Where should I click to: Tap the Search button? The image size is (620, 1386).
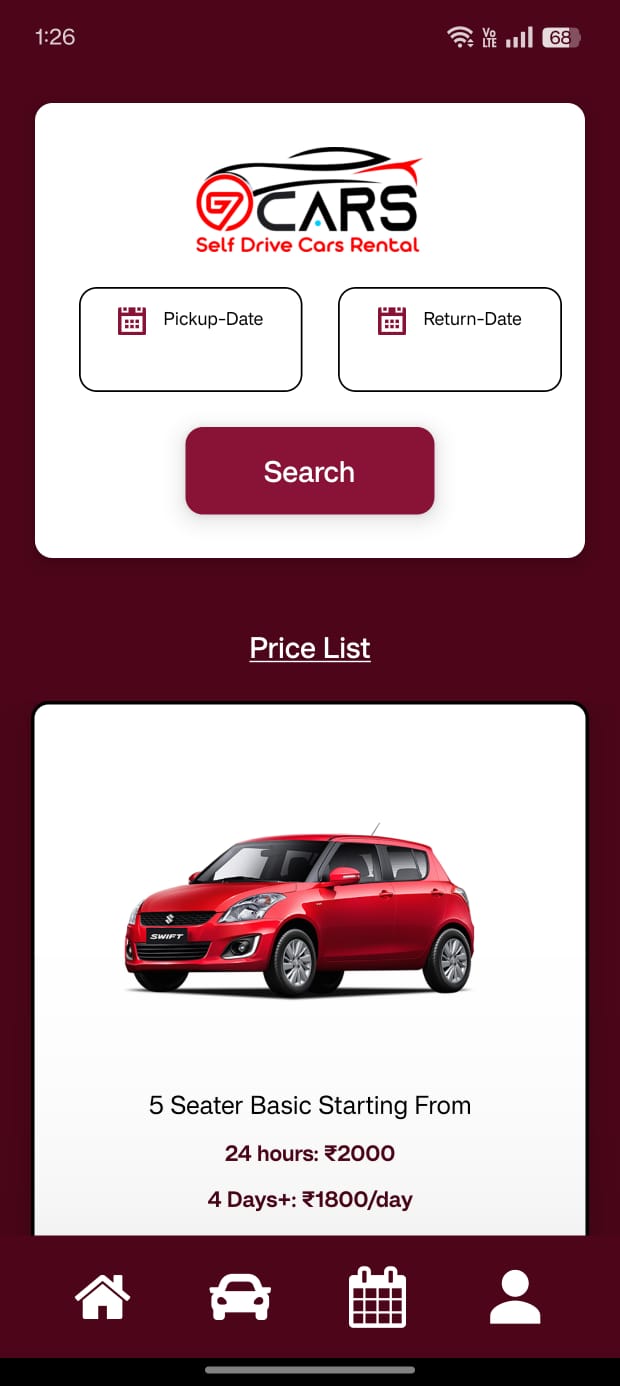point(309,471)
